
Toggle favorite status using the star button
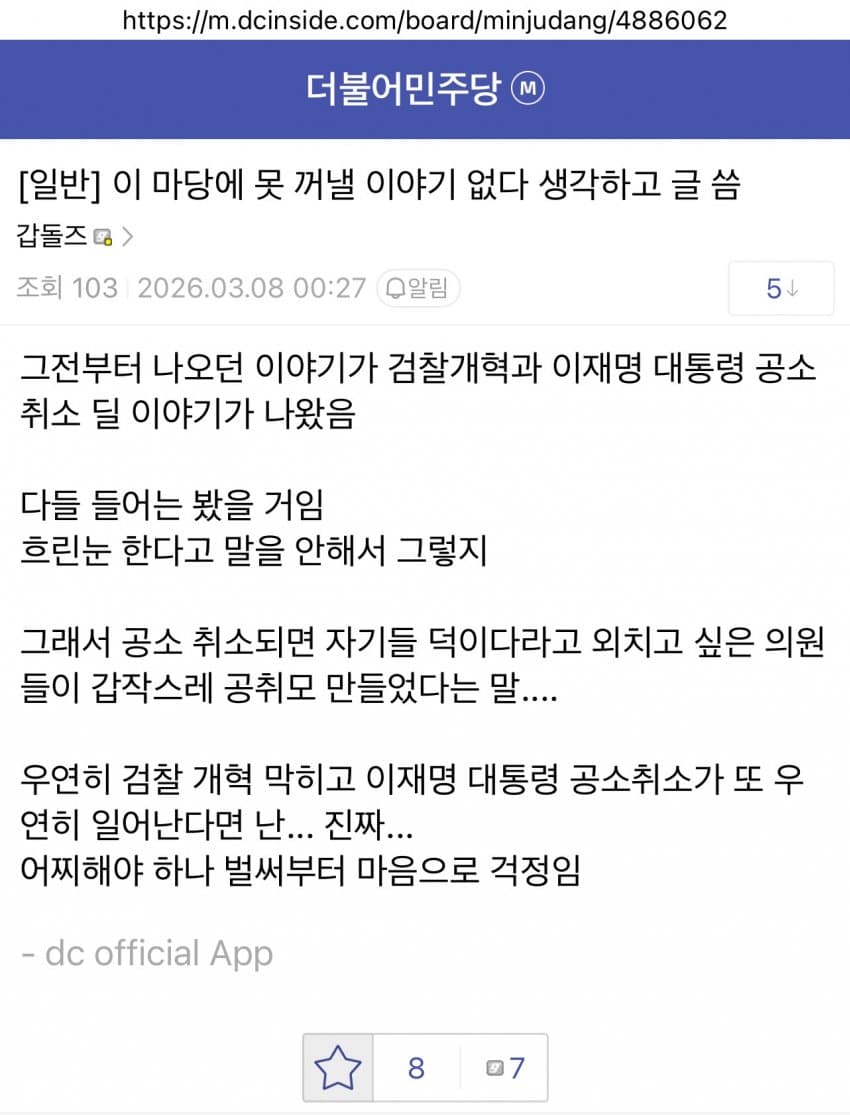pos(338,1067)
